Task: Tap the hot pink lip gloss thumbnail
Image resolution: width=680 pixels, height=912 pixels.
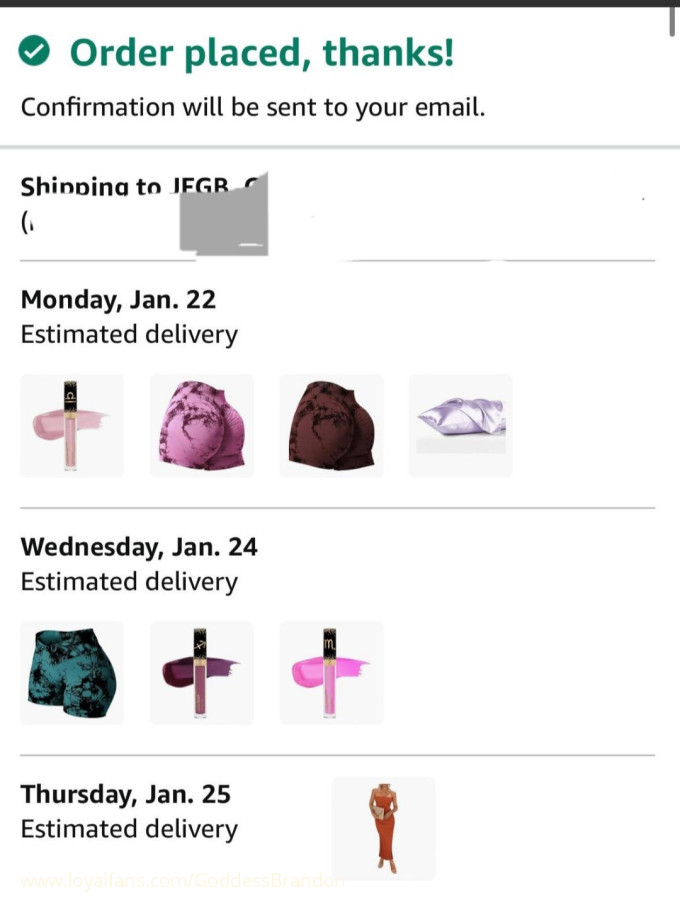Action: (x=331, y=672)
